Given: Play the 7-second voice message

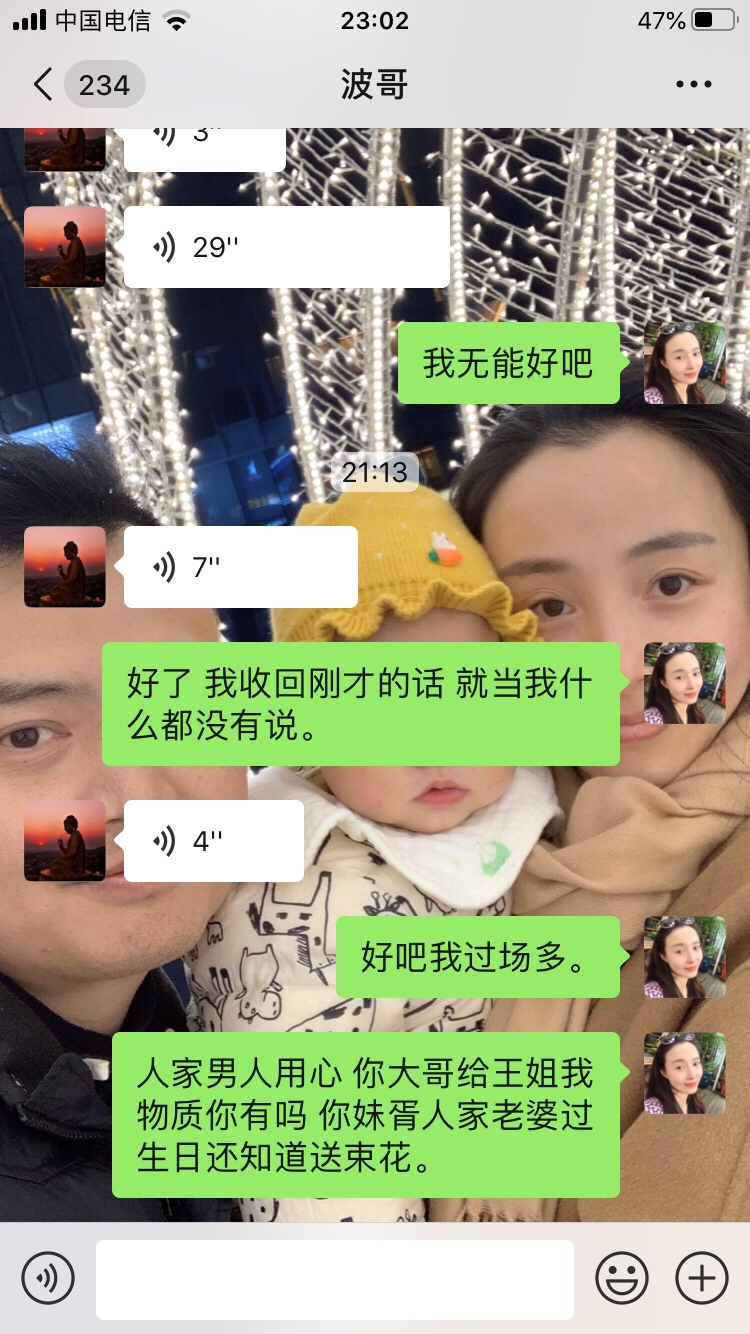Looking at the screenshot, I should [240, 567].
